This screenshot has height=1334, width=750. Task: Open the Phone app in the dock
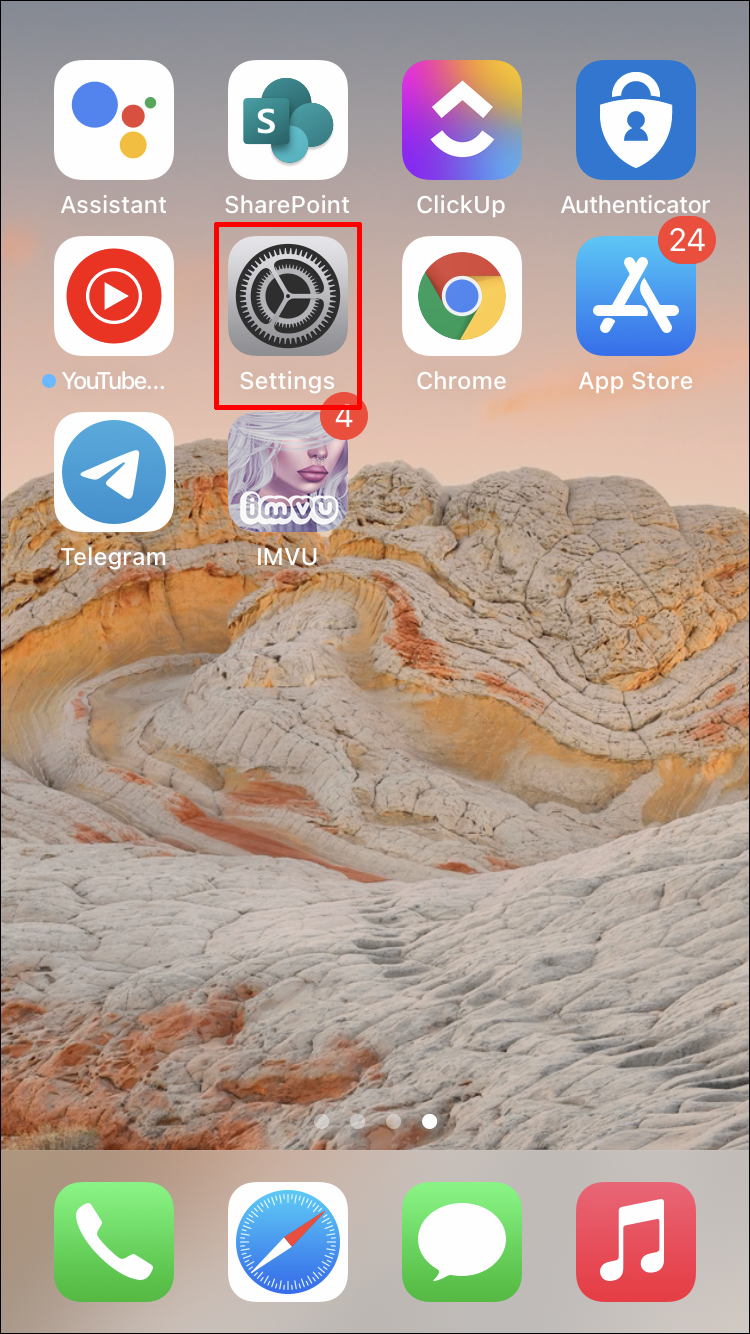tap(113, 1241)
